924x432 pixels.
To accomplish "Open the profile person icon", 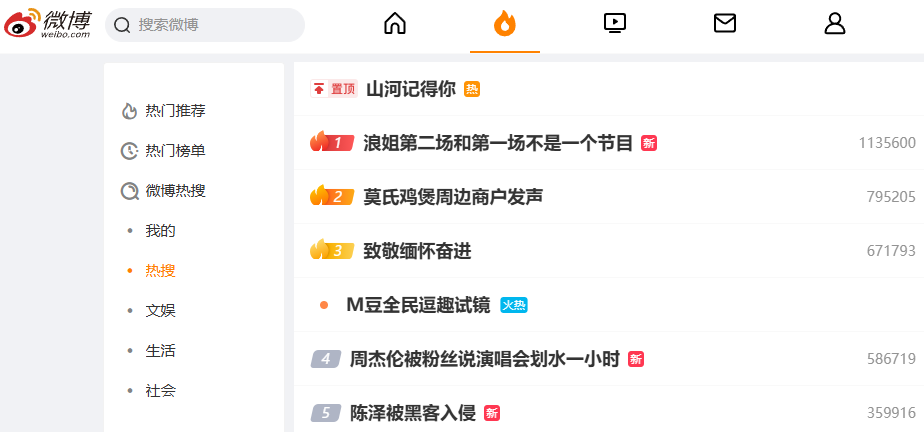I will click(835, 24).
